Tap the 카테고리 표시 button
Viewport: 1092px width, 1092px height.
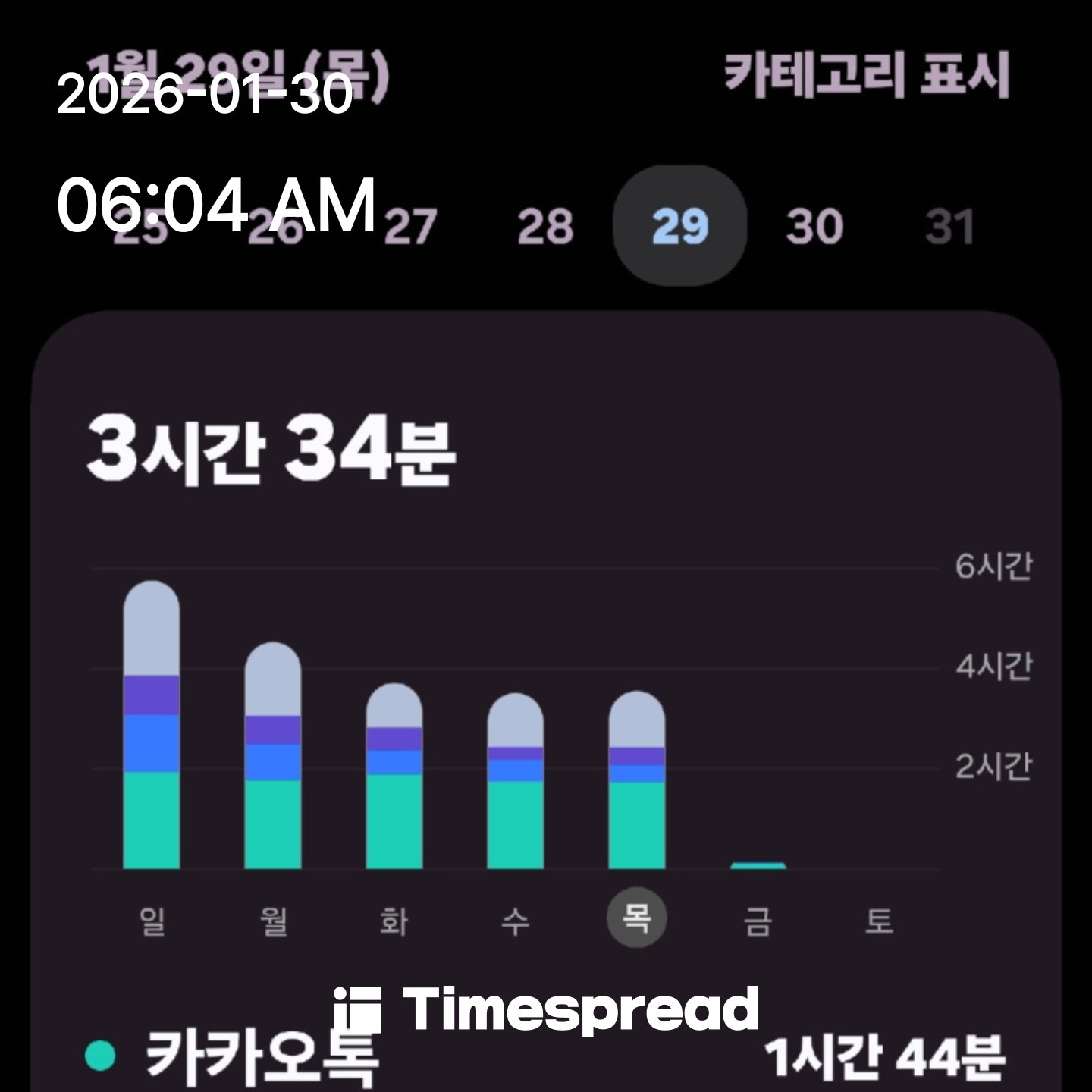coord(866,74)
